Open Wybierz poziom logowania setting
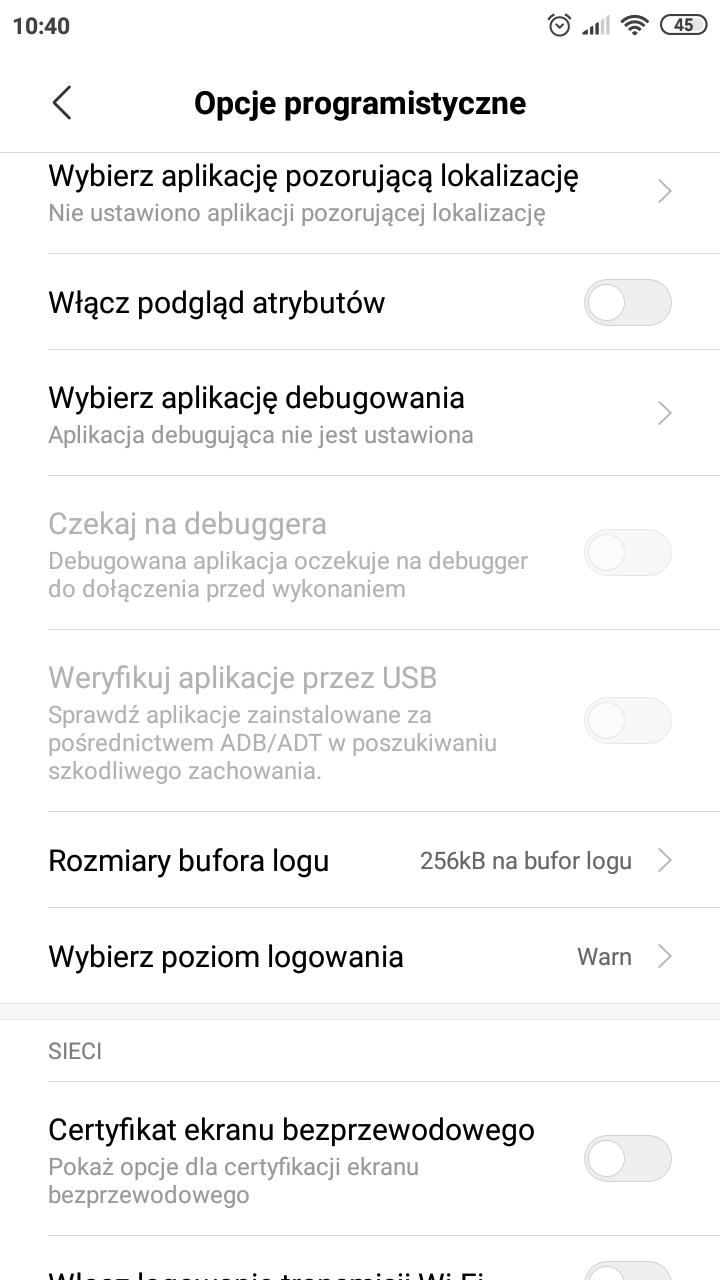The height and width of the screenshot is (1280, 720). 360,957
